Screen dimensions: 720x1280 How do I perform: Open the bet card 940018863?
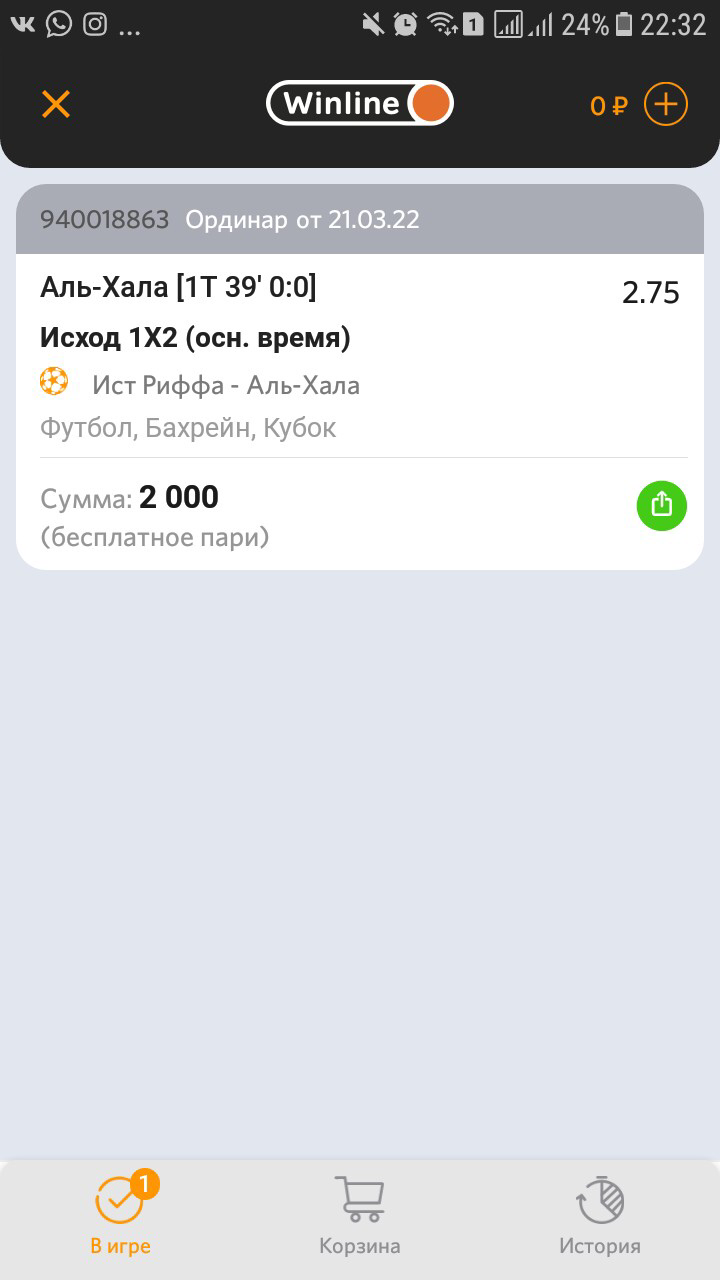[360, 377]
